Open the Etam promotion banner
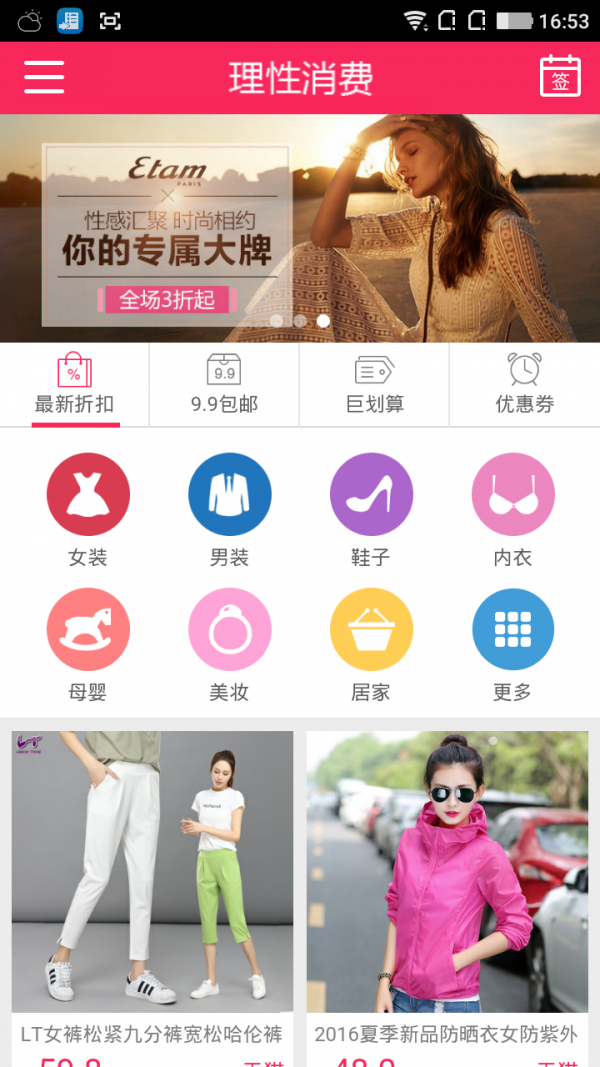Image resolution: width=600 pixels, height=1067 pixels. point(300,228)
